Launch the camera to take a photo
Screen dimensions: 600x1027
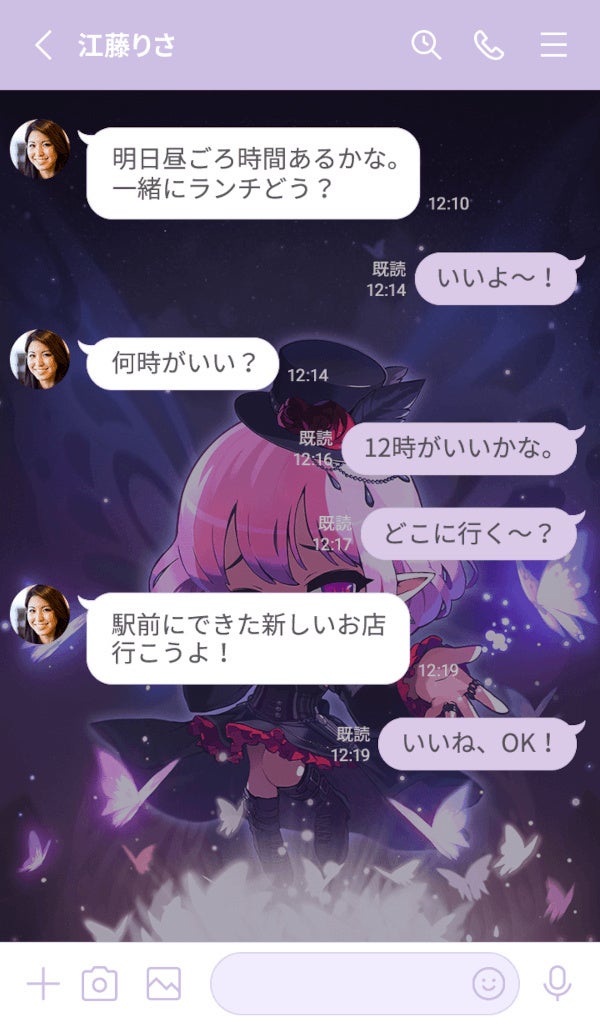(99, 985)
